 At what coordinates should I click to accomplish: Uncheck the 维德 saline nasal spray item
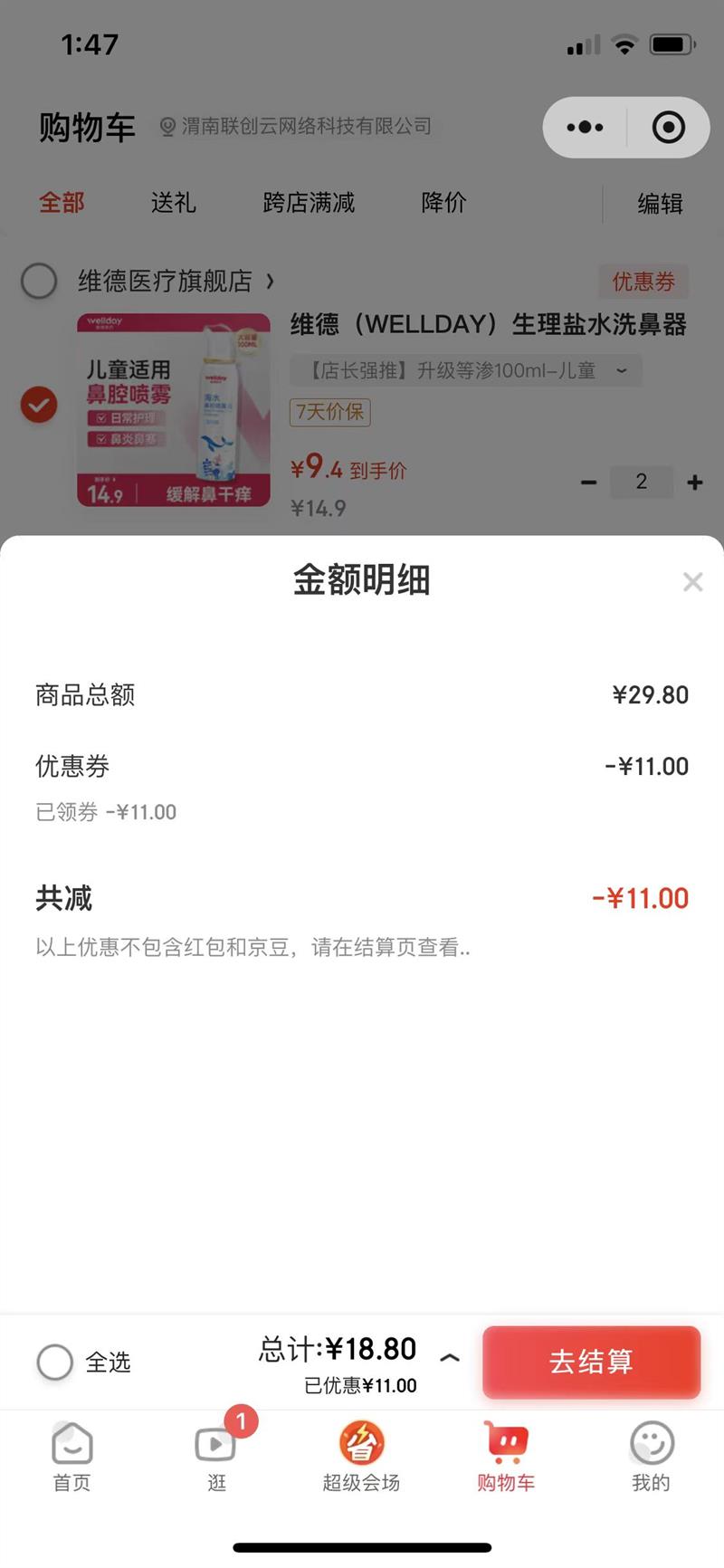tap(39, 405)
